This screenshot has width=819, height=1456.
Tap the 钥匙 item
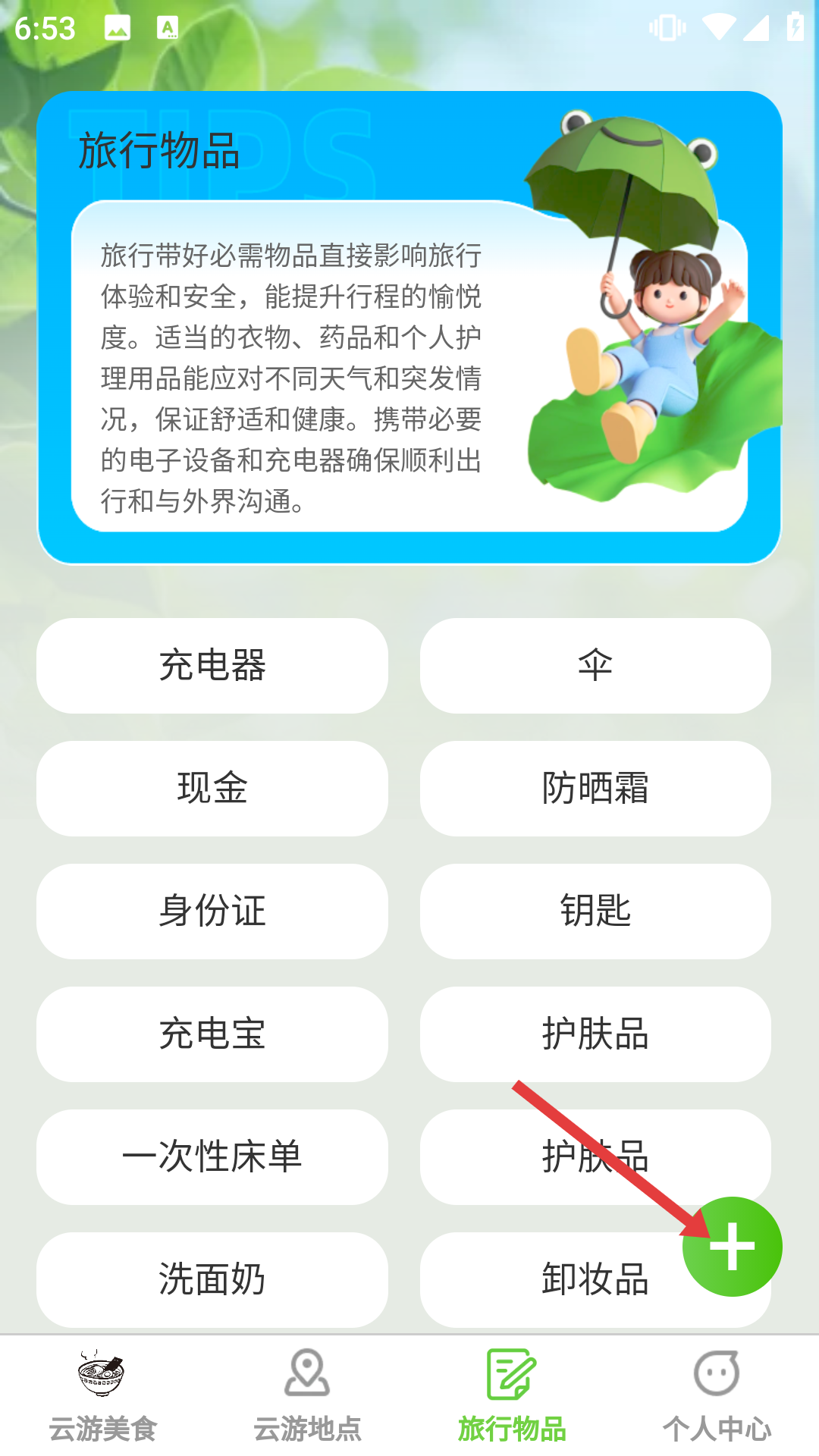click(x=595, y=912)
